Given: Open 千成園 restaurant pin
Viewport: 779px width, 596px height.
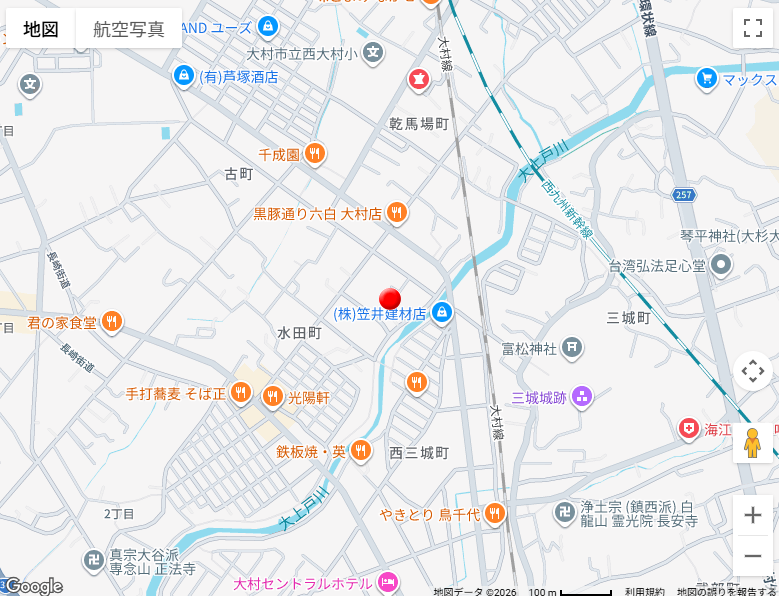Looking at the screenshot, I should point(315,154).
